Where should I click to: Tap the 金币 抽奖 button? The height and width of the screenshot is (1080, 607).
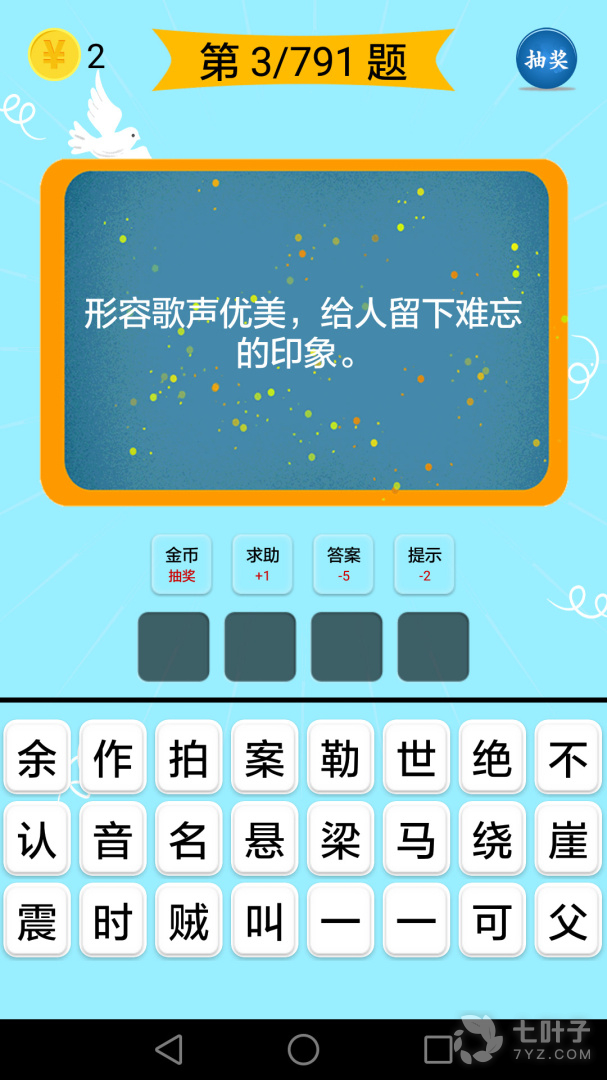pos(182,564)
